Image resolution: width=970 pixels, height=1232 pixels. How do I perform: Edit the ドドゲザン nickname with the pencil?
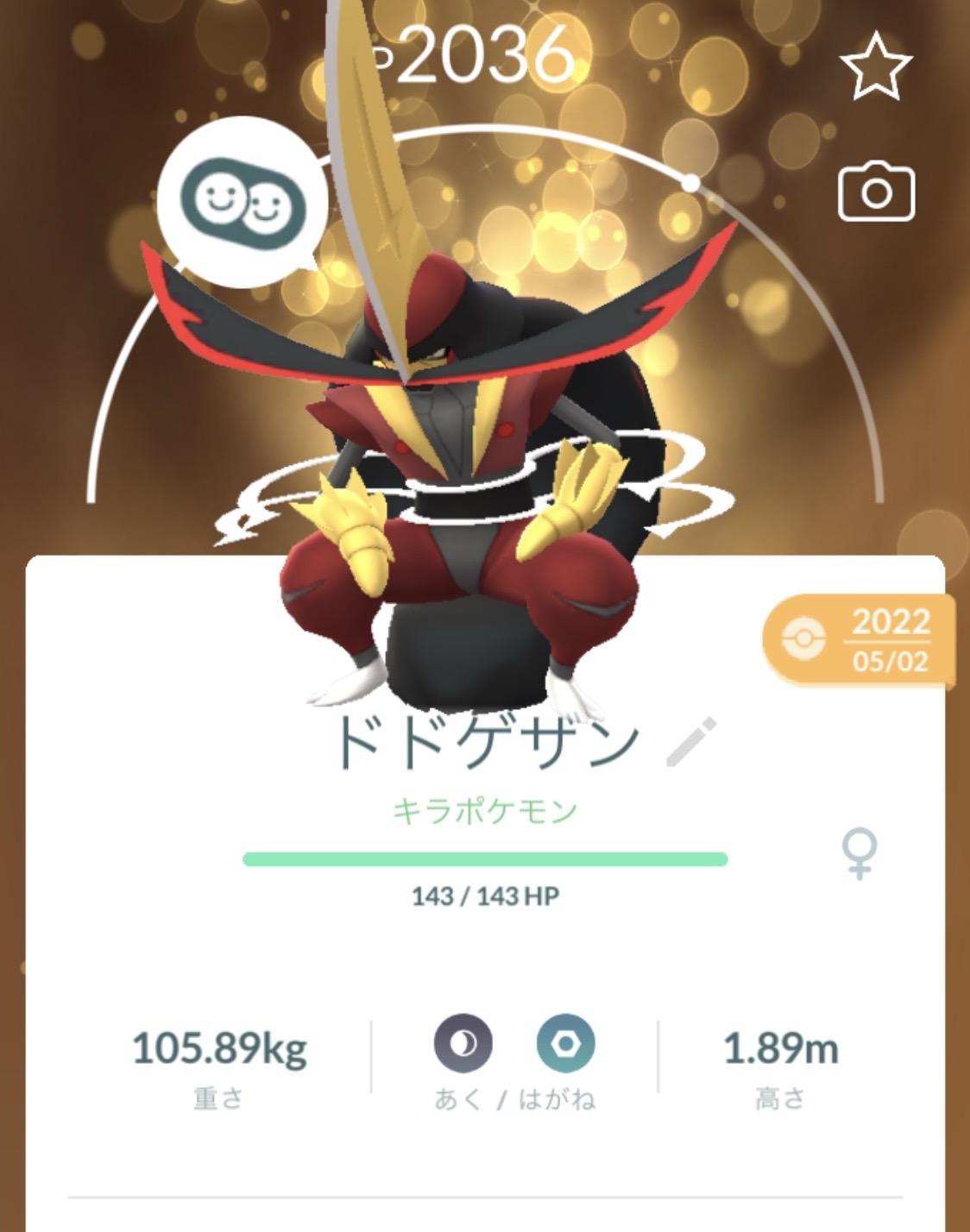692,742
